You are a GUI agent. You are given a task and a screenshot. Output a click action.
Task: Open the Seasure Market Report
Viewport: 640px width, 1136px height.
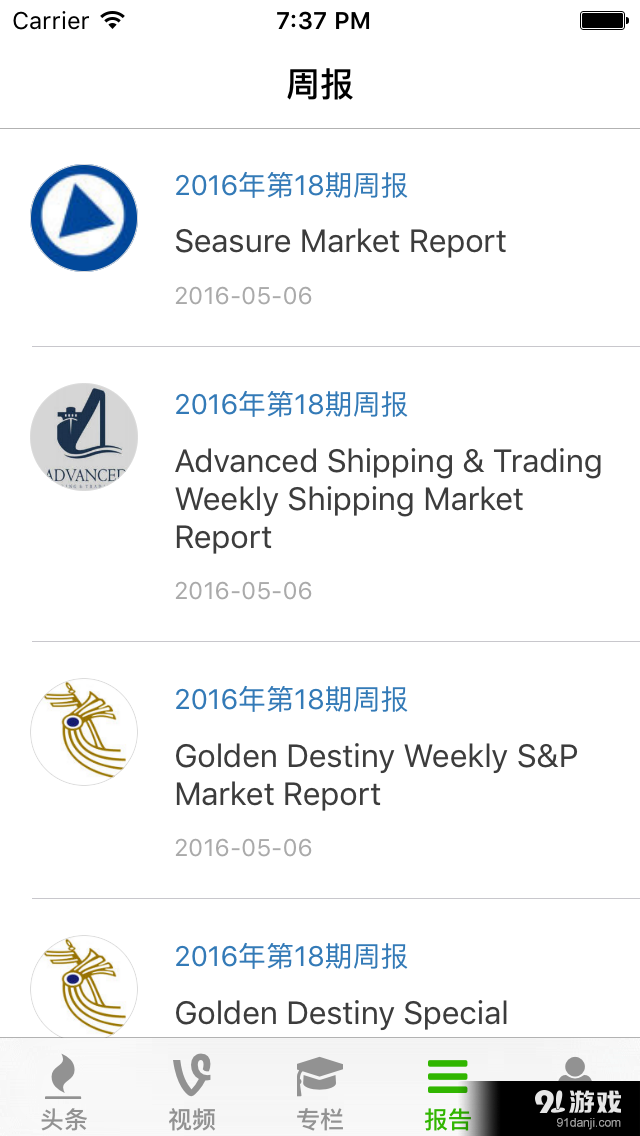[x=340, y=241]
